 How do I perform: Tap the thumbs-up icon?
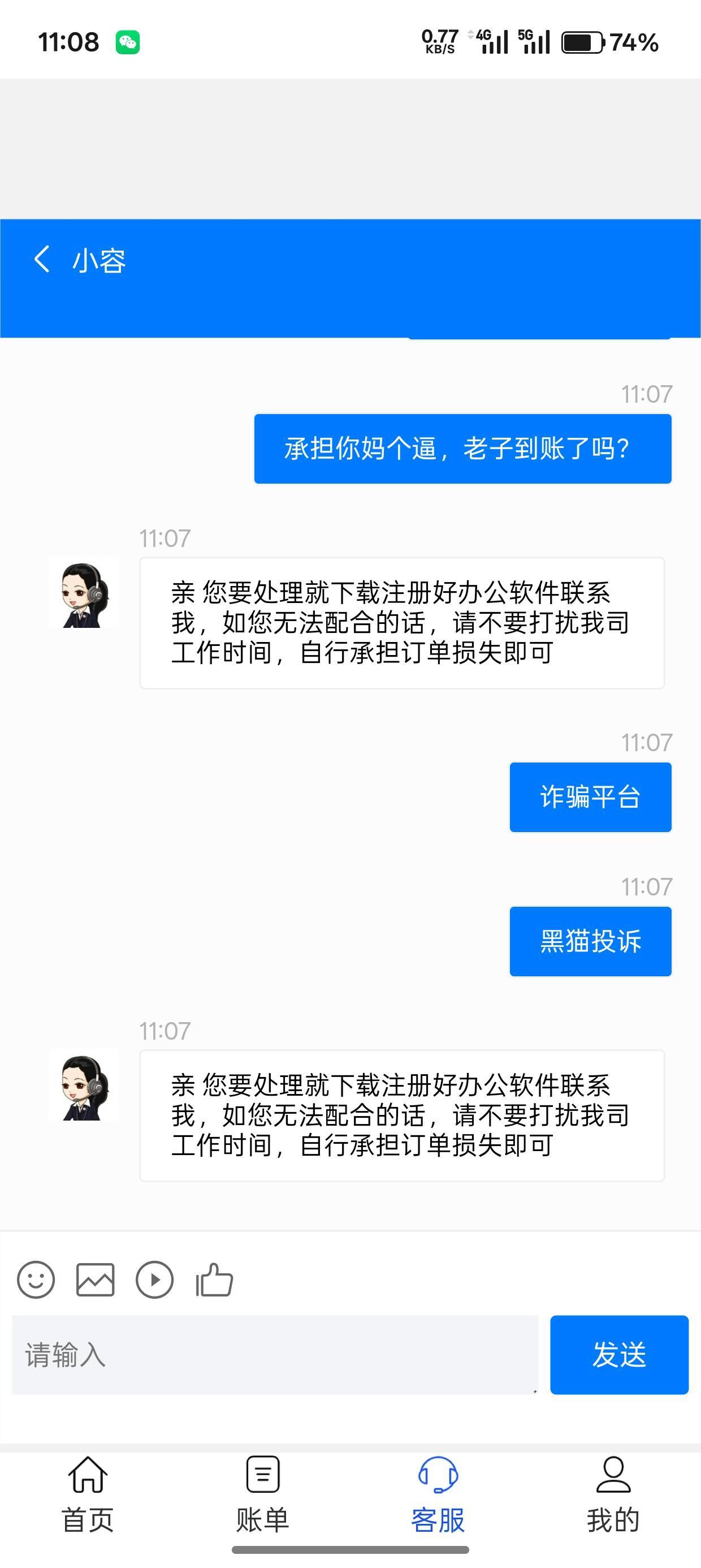(x=214, y=1279)
